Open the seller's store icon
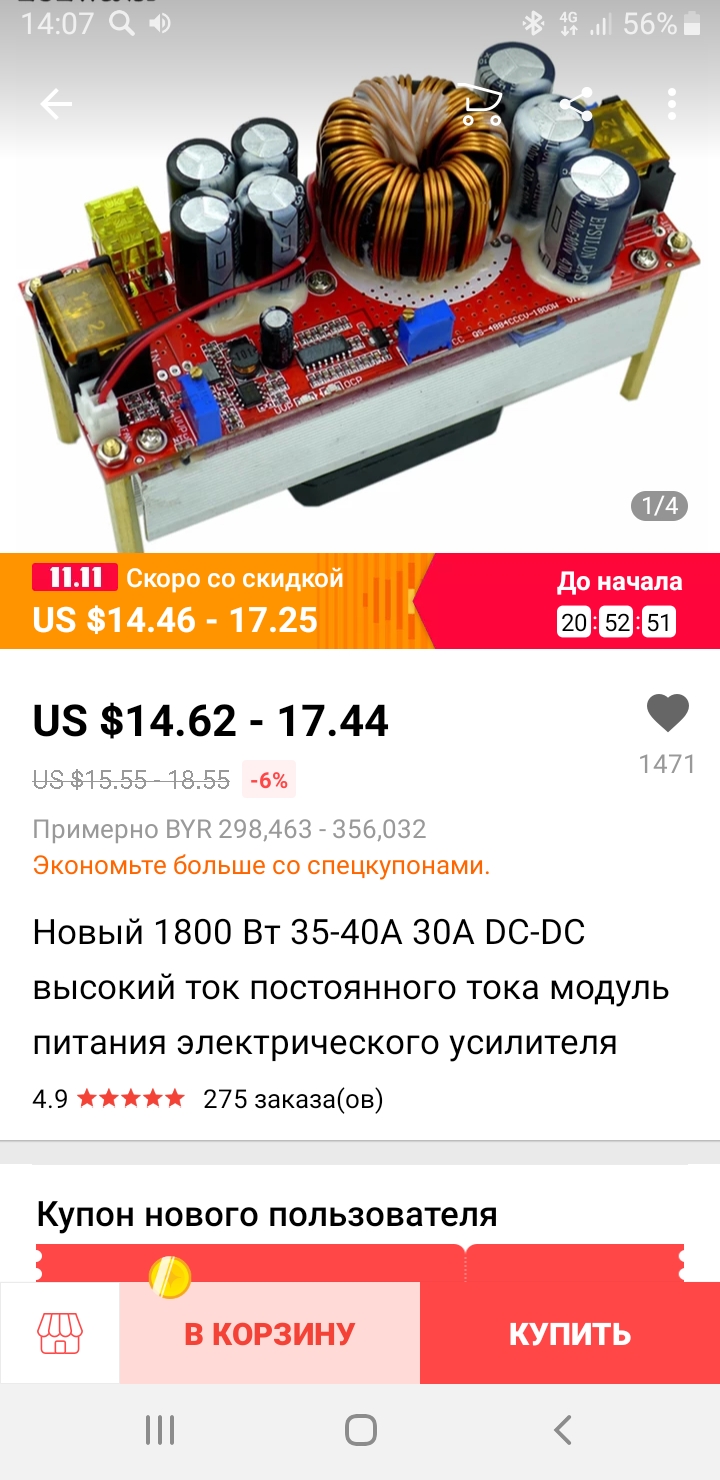 tap(60, 1333)
